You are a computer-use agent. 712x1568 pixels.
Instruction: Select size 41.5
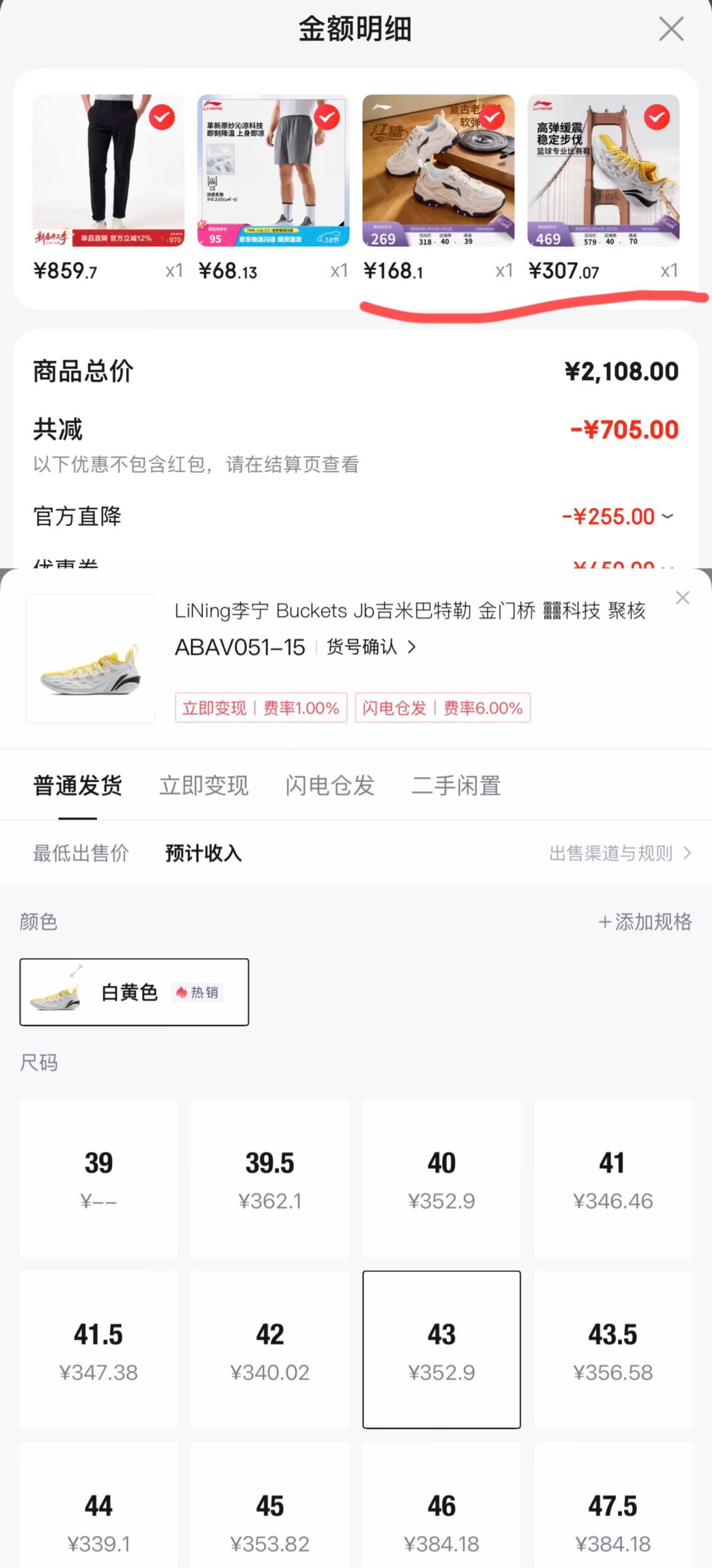[98, 1349]
